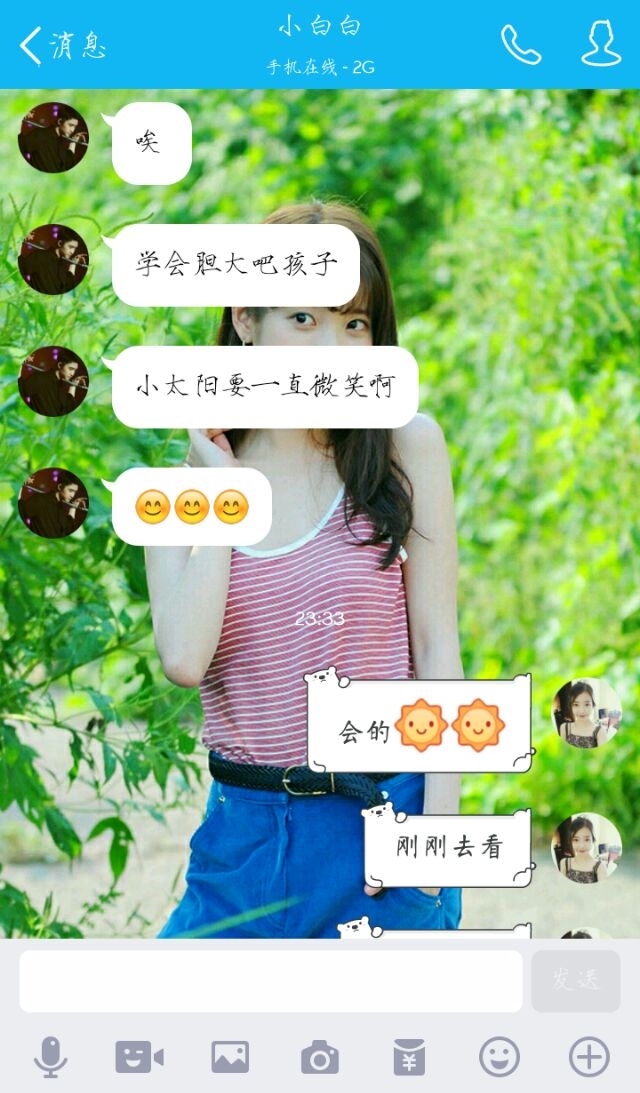Send a red packet
Image resolution: width=640 pixels, height=1093 pixels.
click(x=409, y=1057)
